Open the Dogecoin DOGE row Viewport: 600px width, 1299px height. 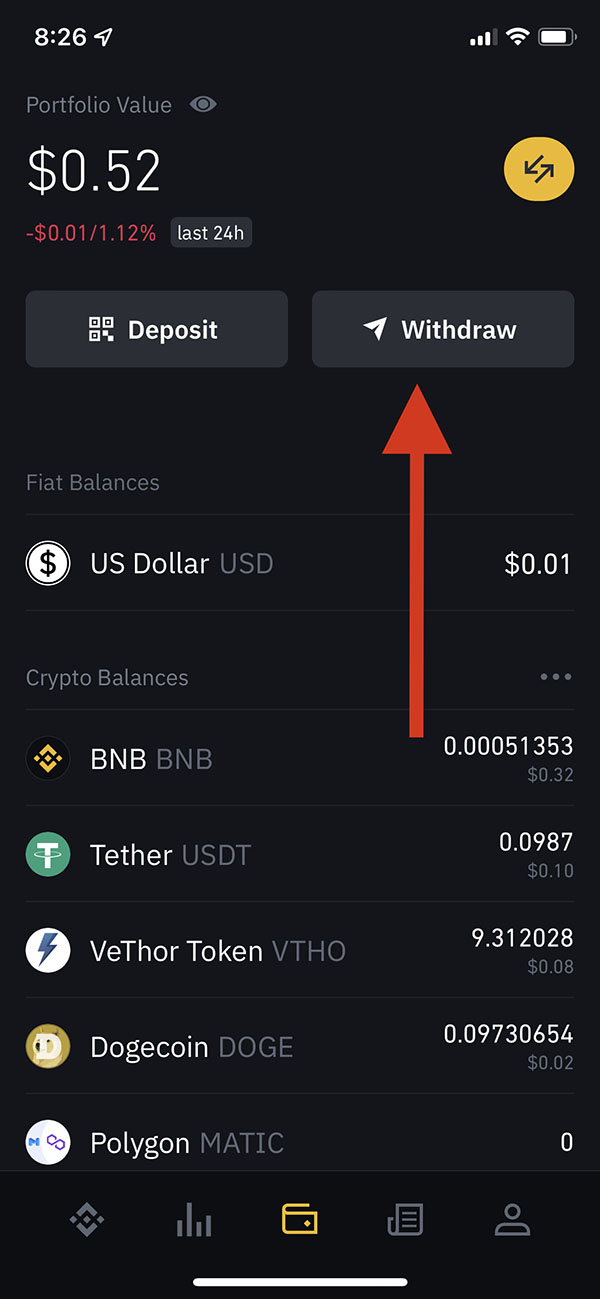tap(300, 1046)
